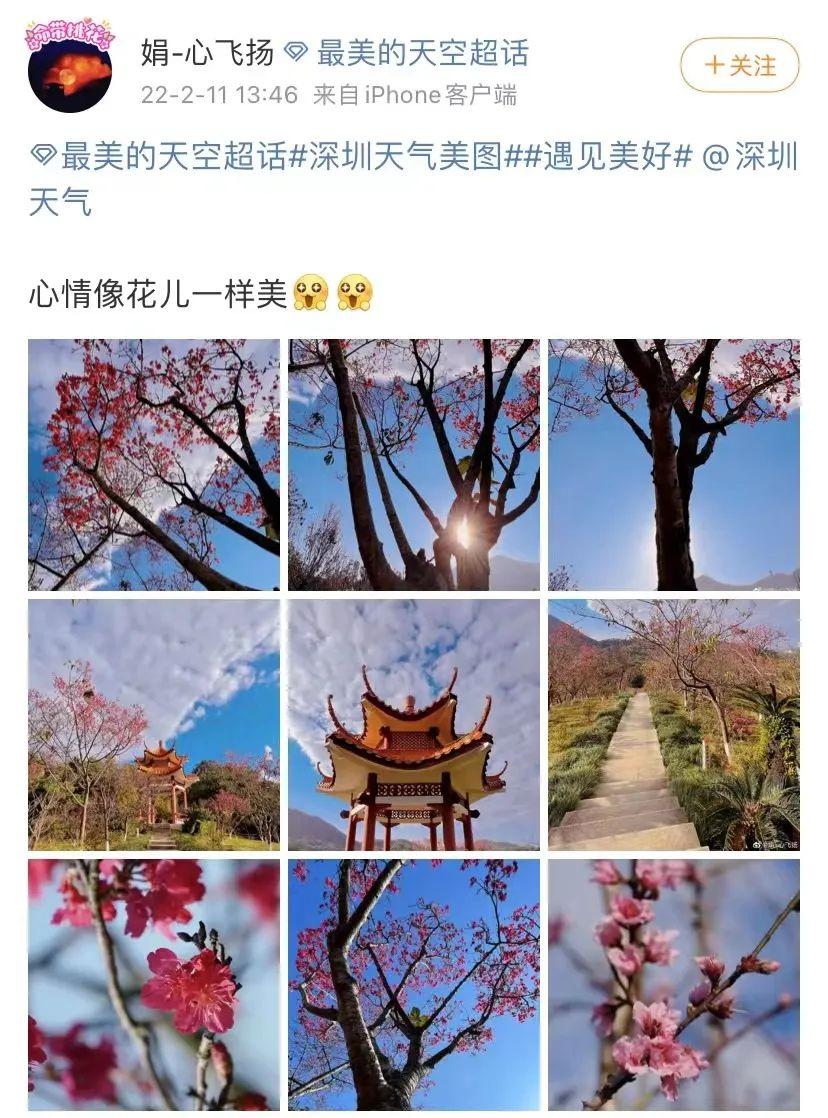Open 最美的天空超话 link beside the username
Image resolution: width=828 pixels, height=1118 pixels.
pos(421,53)
